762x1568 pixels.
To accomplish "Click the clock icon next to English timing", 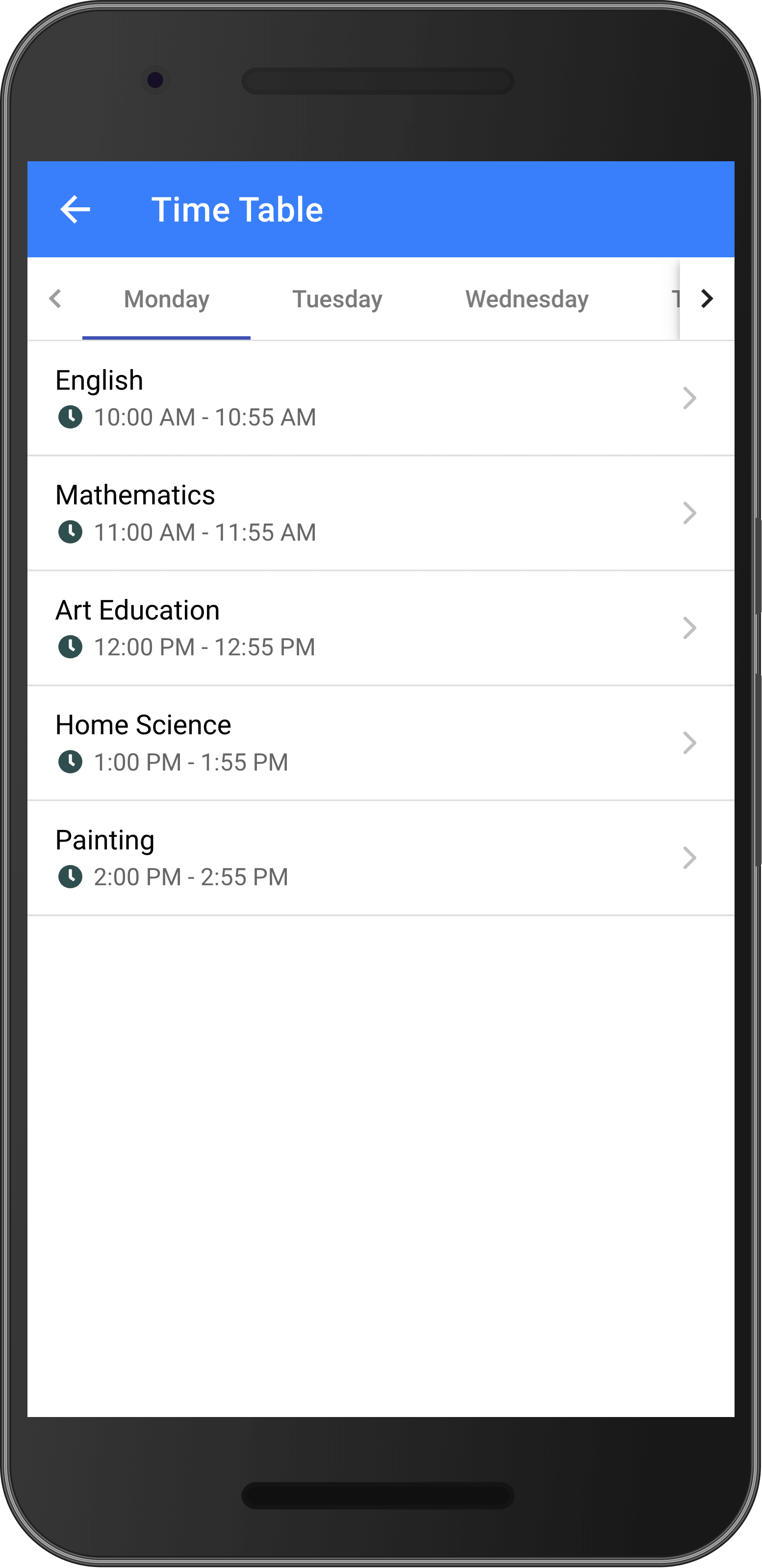I will click(70, 416).
